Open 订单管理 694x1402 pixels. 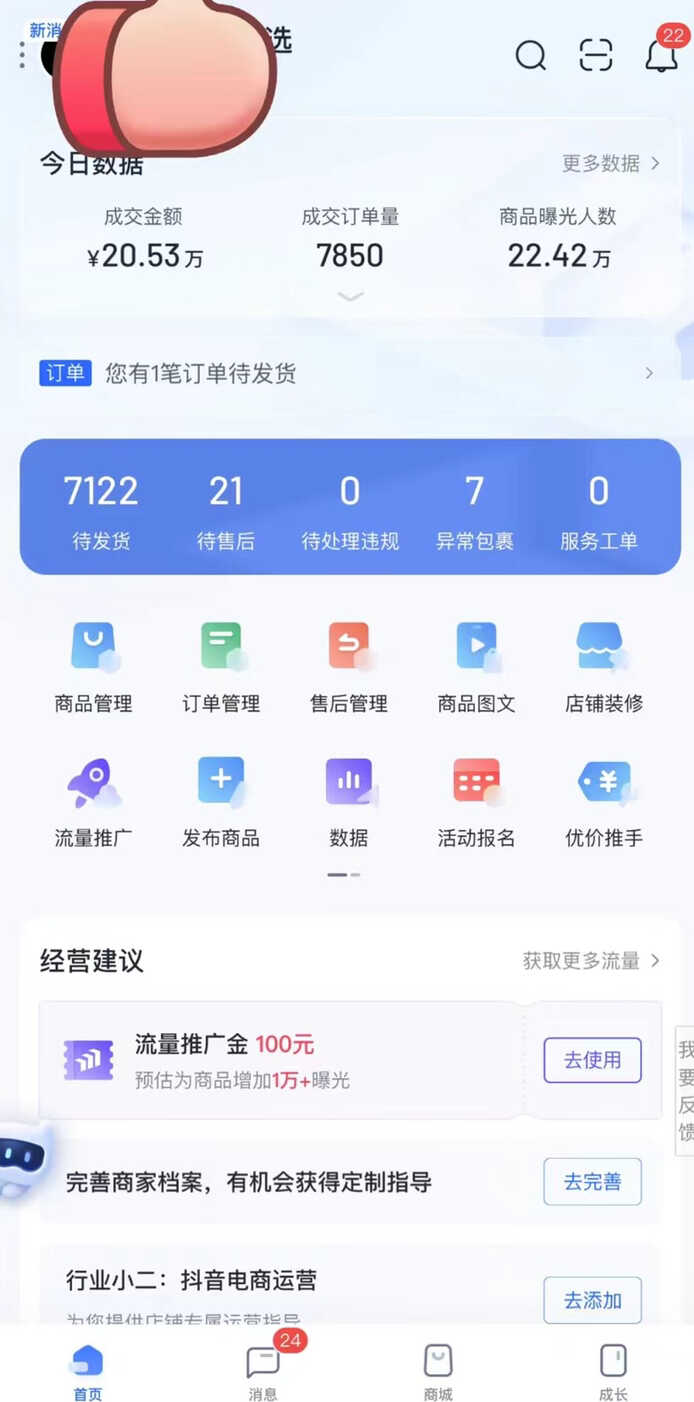click(221, 667)
